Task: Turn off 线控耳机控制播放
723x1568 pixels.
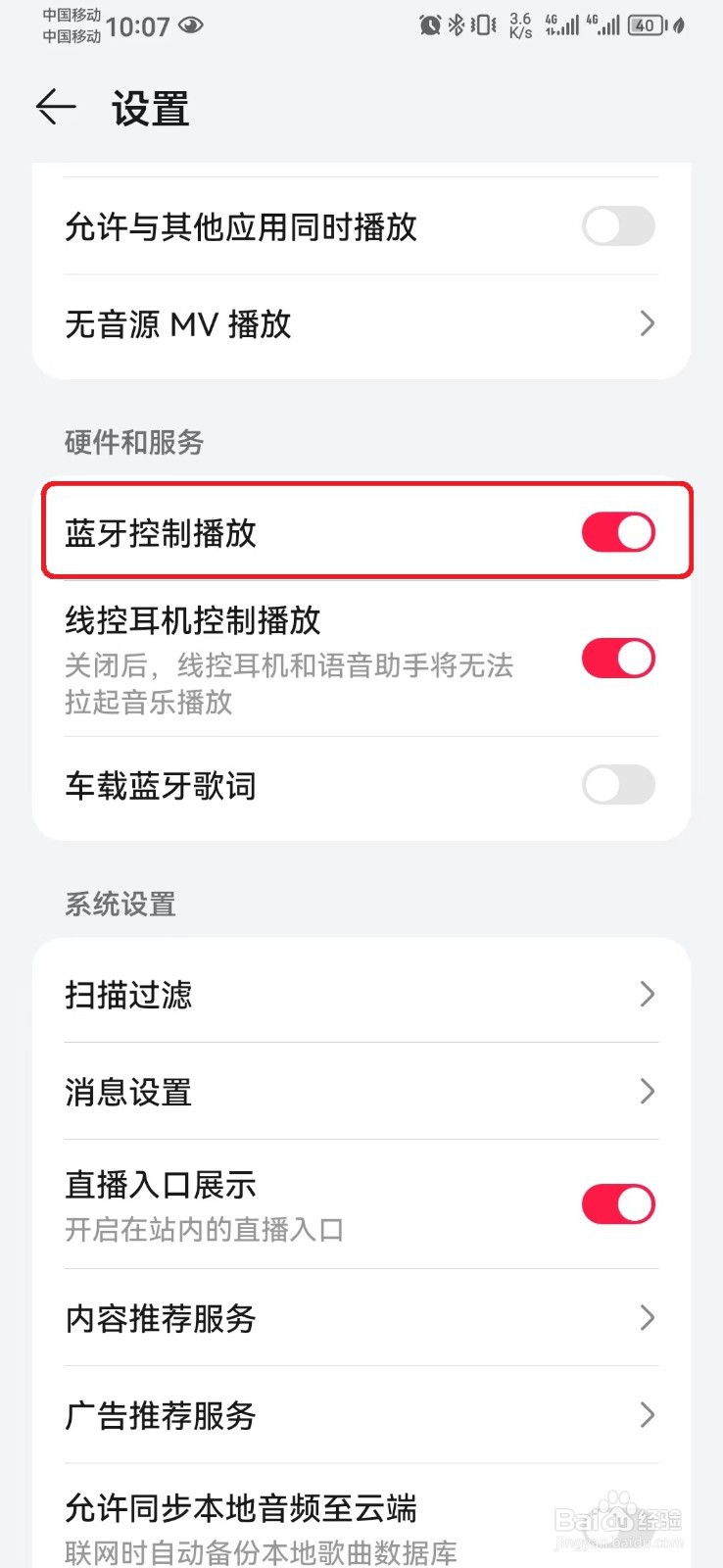Action: pyautogui.click(x=618, y=659)
